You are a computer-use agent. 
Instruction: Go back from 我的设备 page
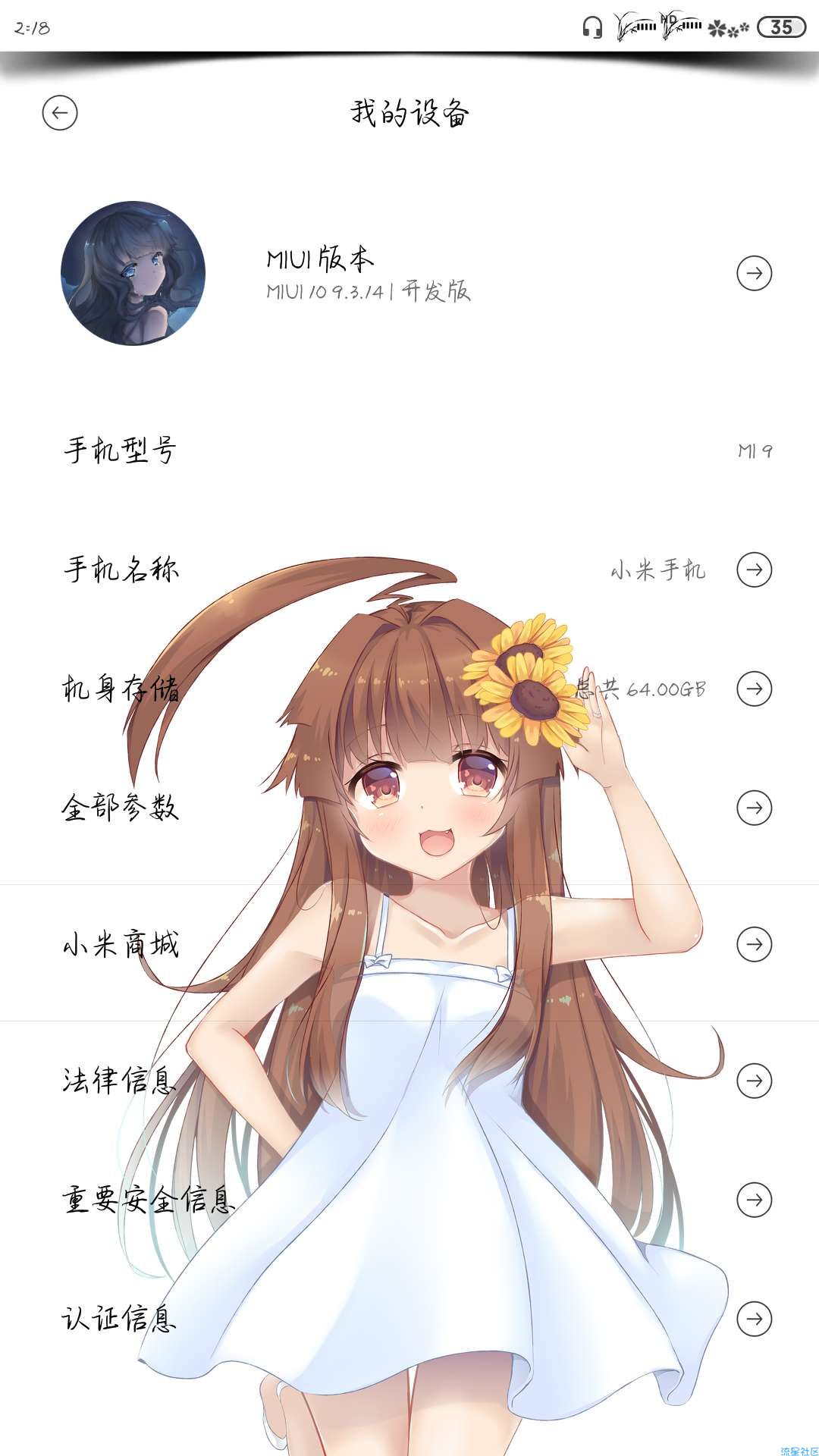click(60, 113)
